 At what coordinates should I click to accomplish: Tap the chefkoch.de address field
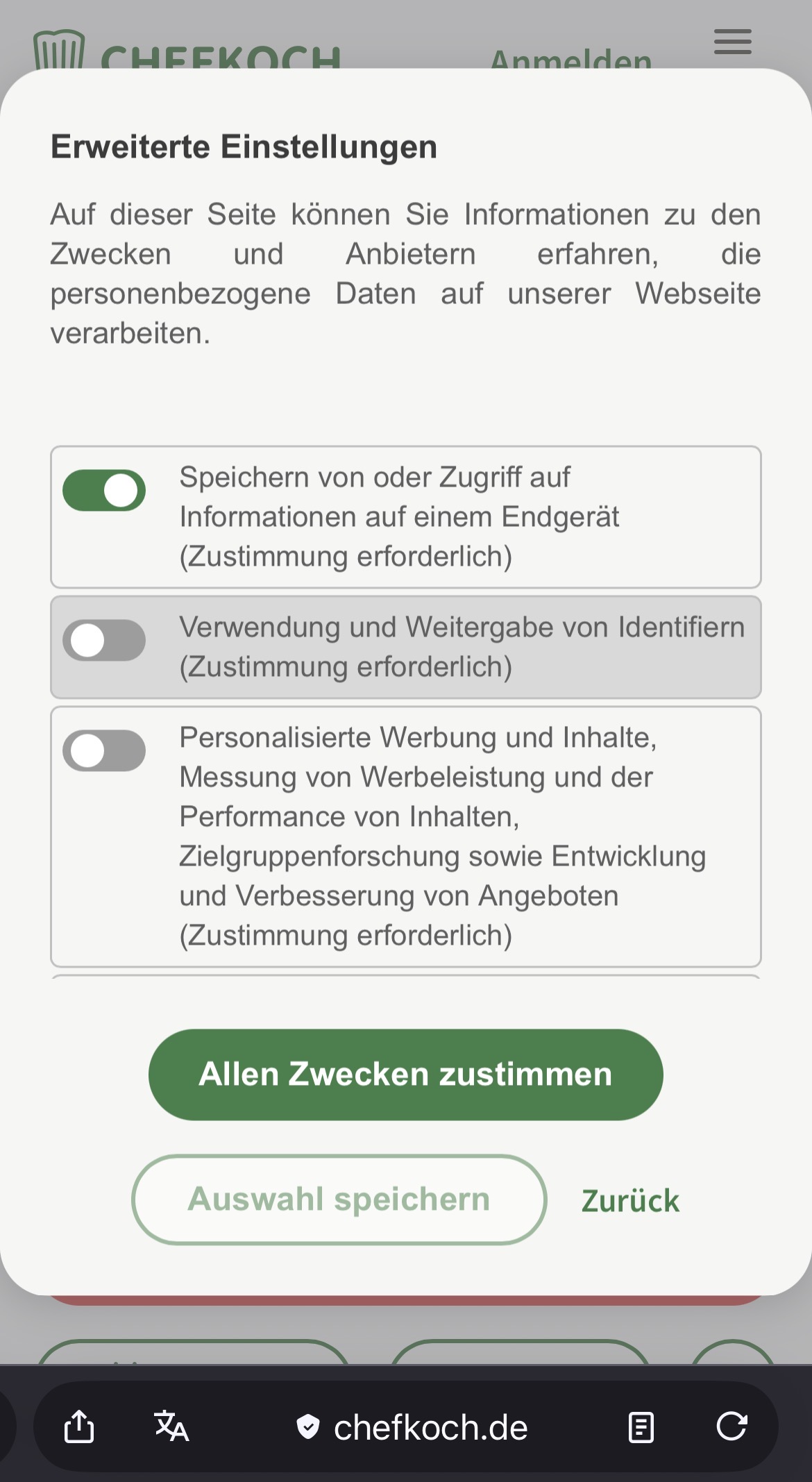[413, 1427]
